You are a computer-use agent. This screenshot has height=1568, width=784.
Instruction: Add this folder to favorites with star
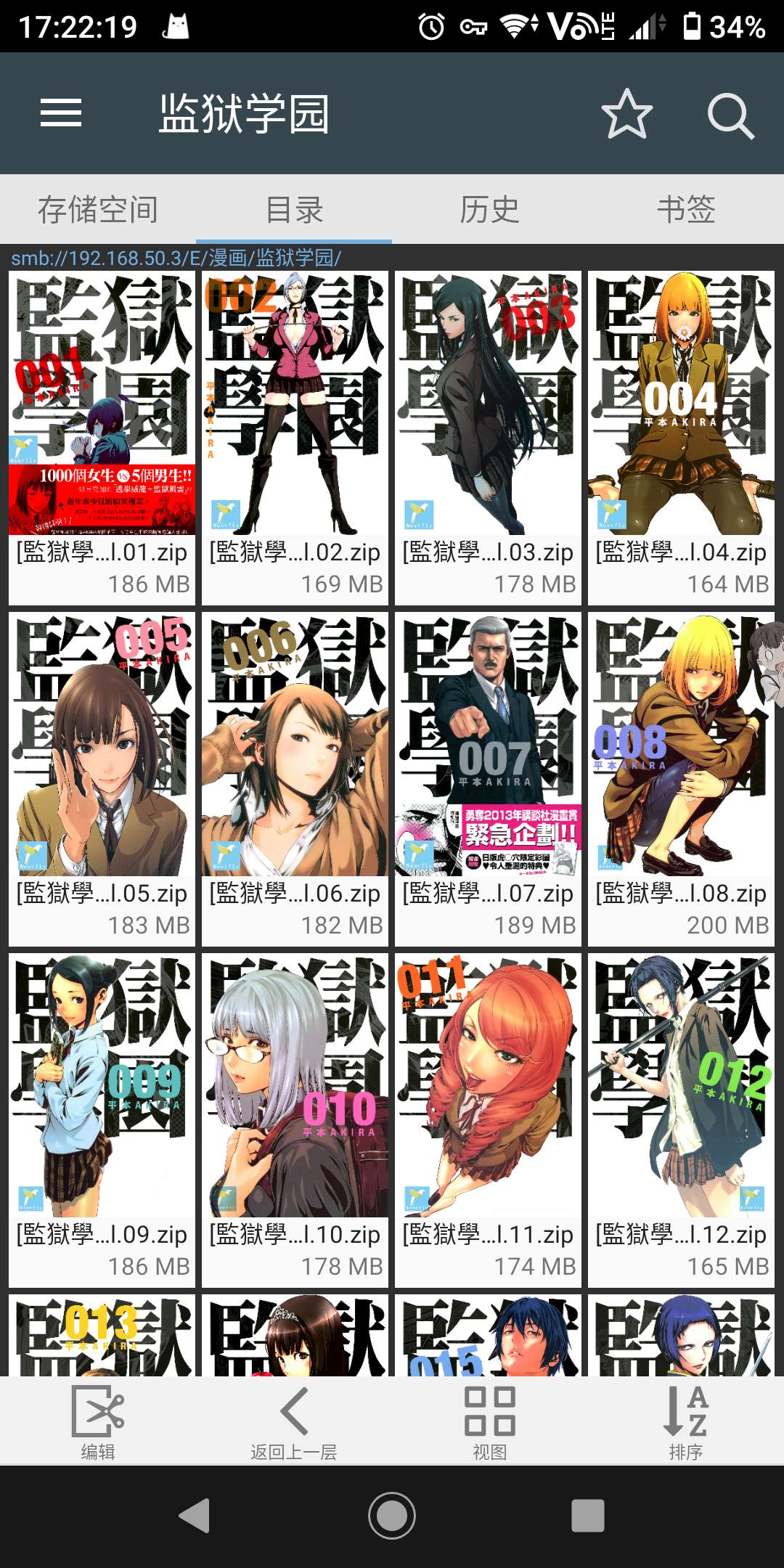point(626,114)
